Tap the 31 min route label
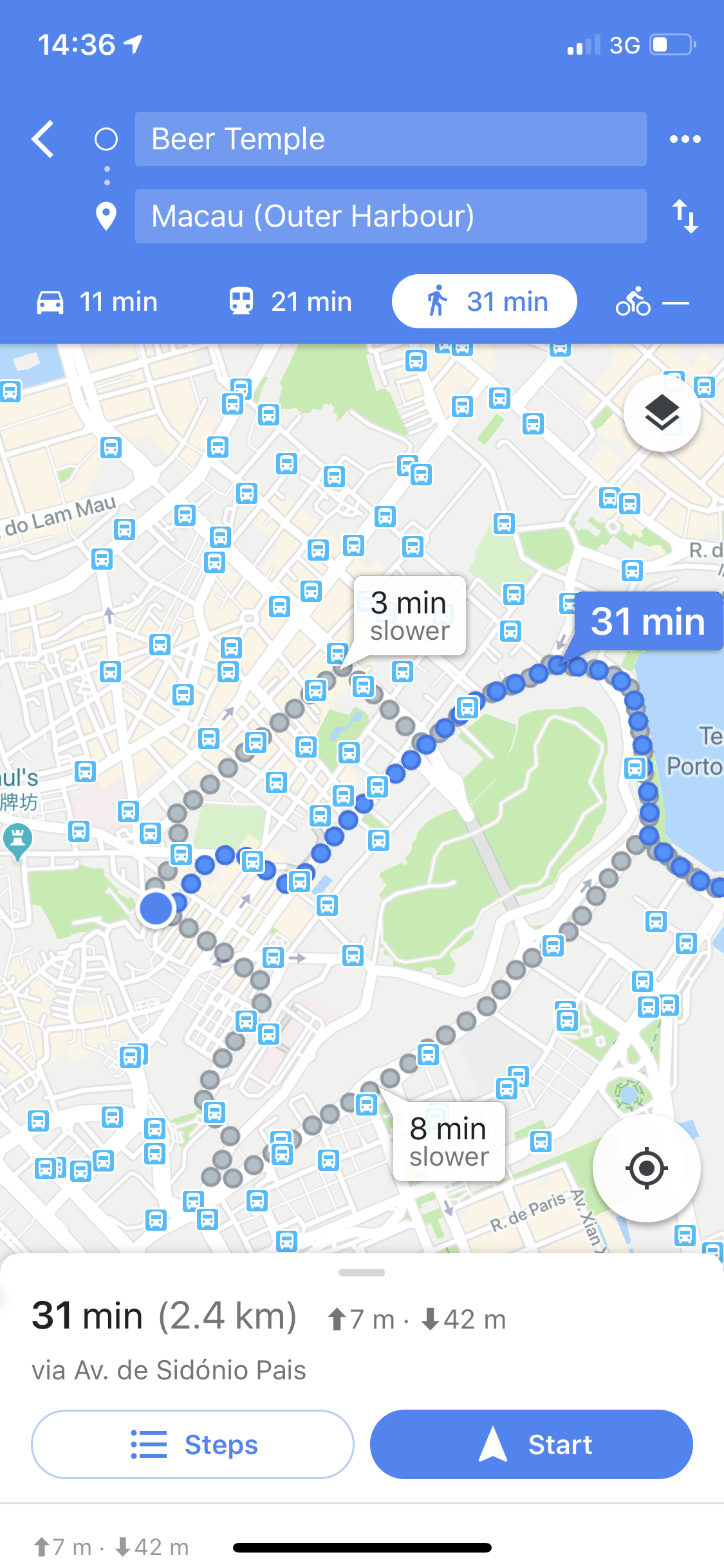The height and width of the screenshot is (1568, 724). click(x=647, y=622)
